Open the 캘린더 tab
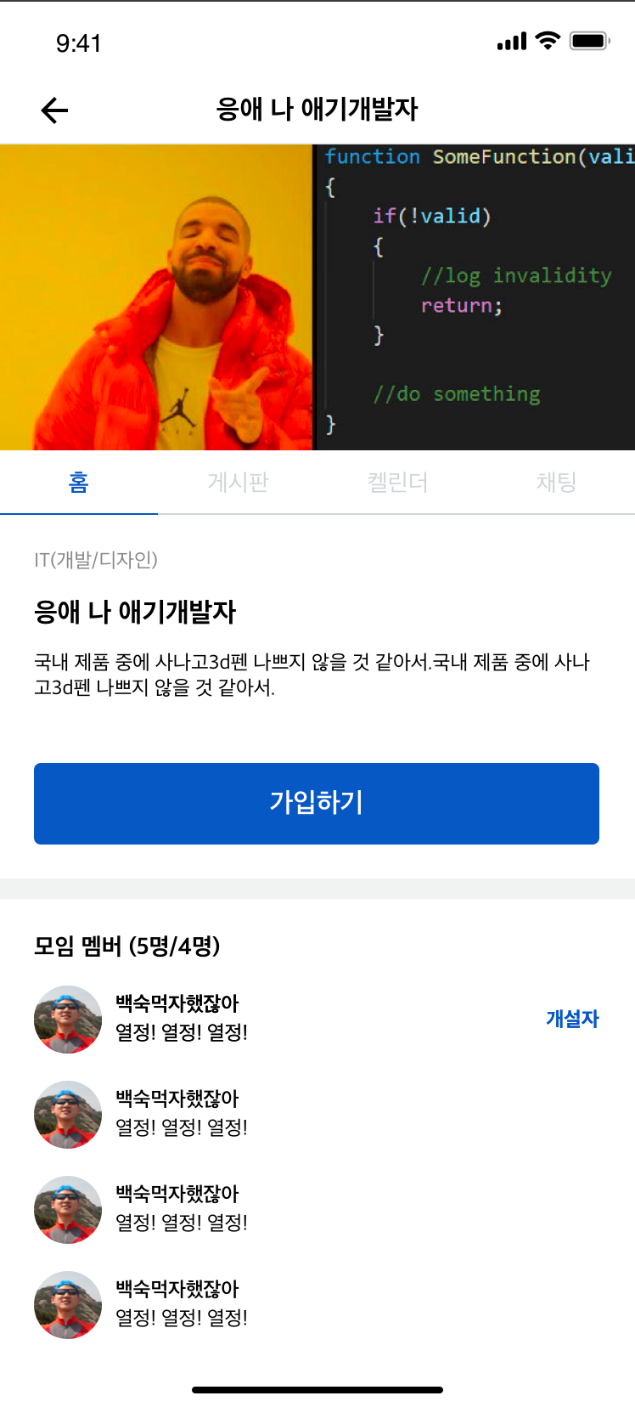 pos(397,483)
